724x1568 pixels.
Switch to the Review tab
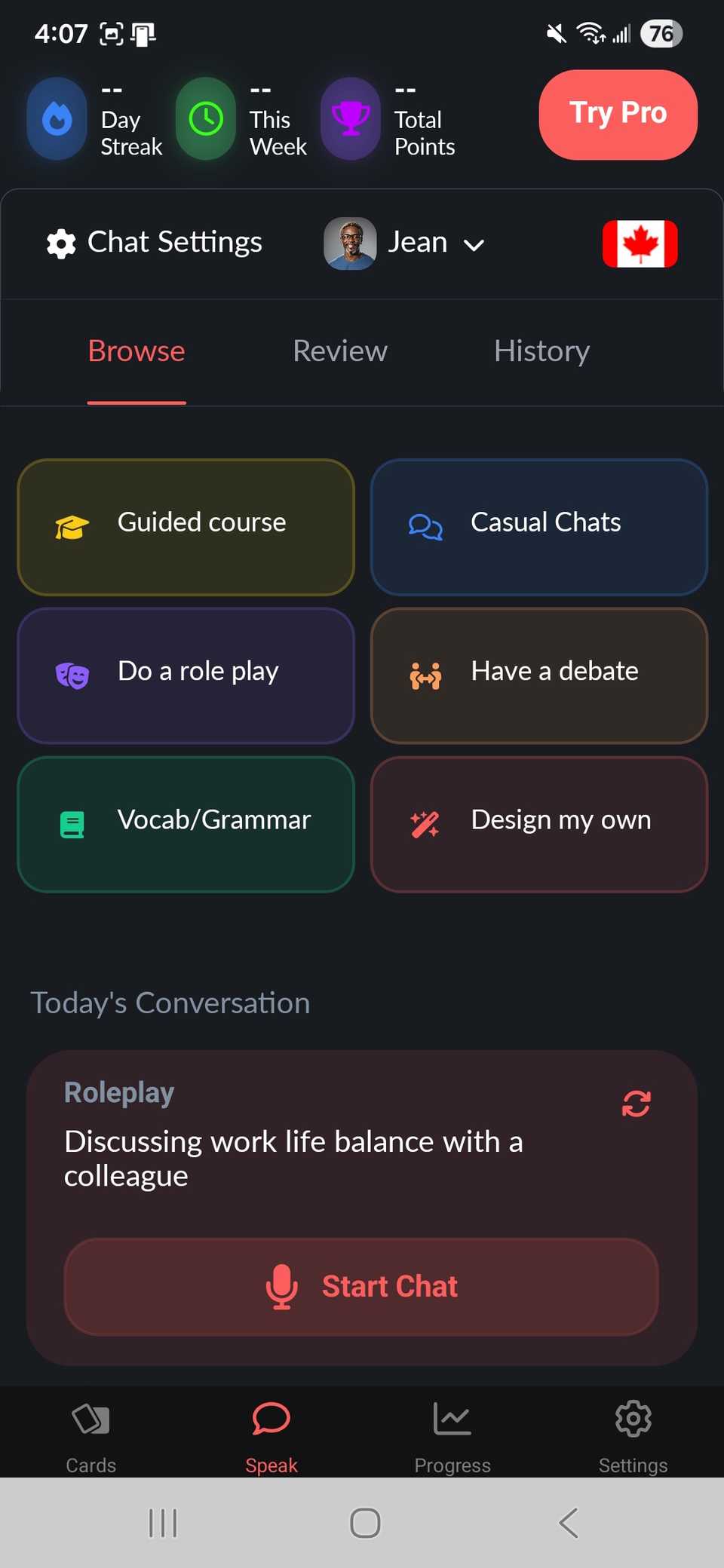[x=339, y=351]
